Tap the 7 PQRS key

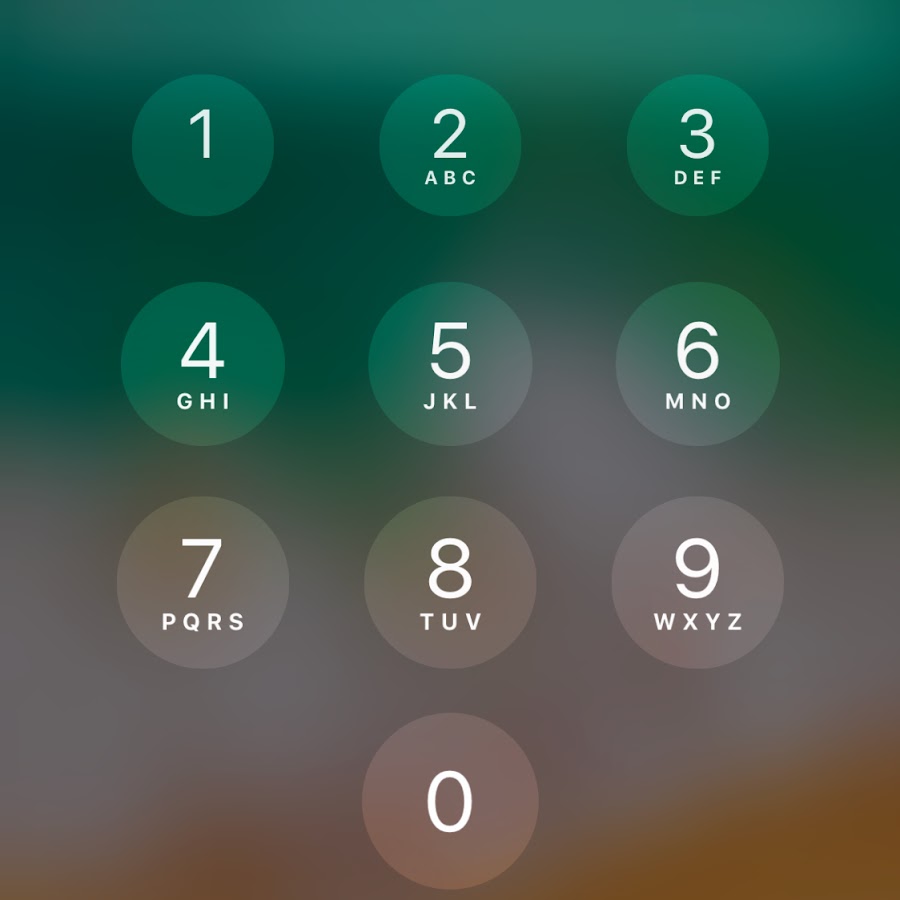203,582
